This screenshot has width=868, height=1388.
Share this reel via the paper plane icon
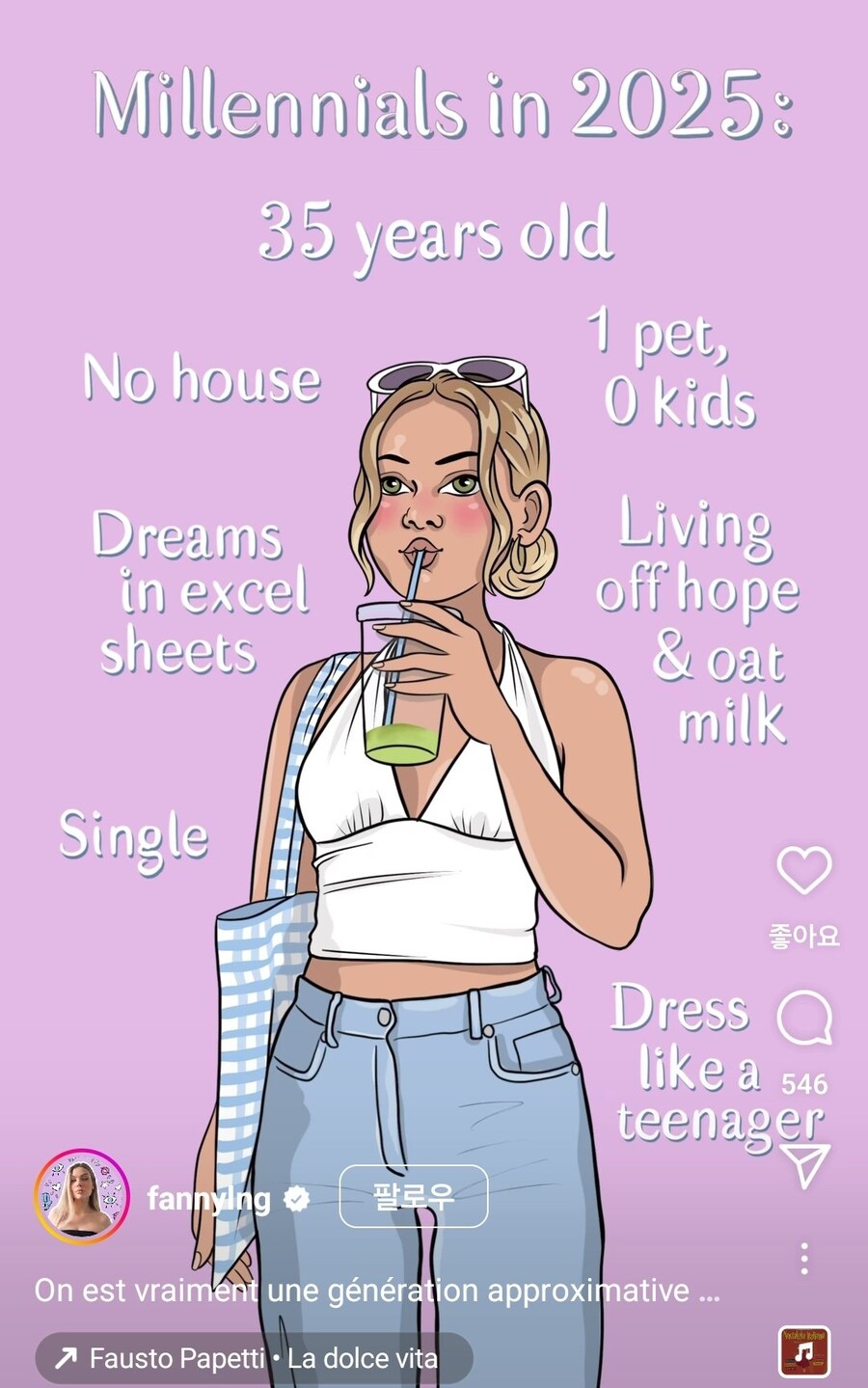tap(803, 1165)
